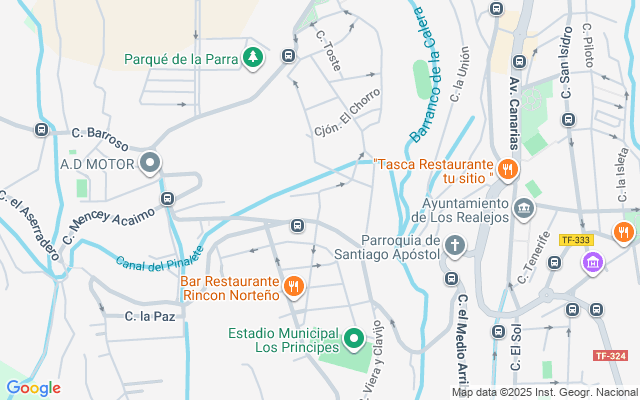View Estadio Municipal Los Principes pin details
The image size is (640, 400).
click(x=354, y=339)
